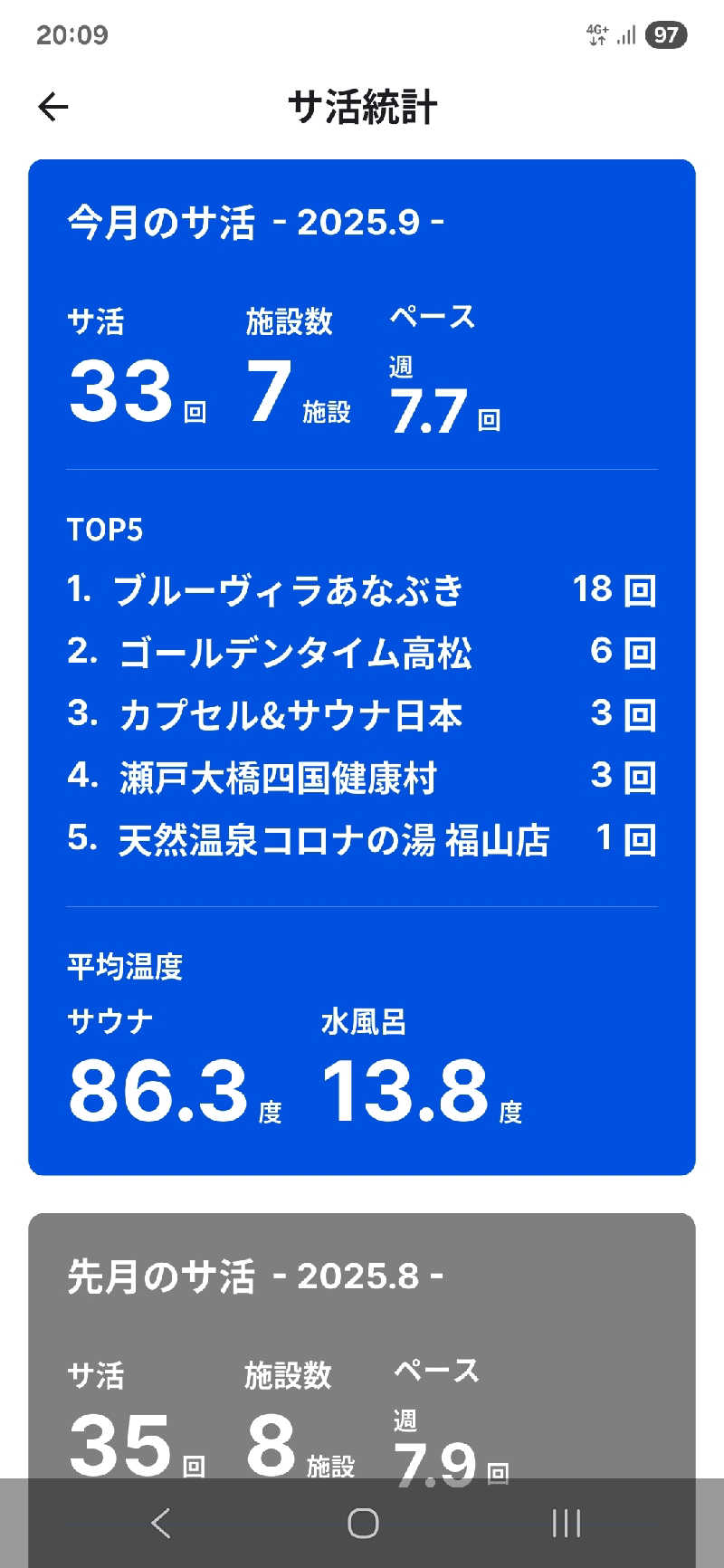Tap the signal strength bars icon

click(x=628, y=34)
